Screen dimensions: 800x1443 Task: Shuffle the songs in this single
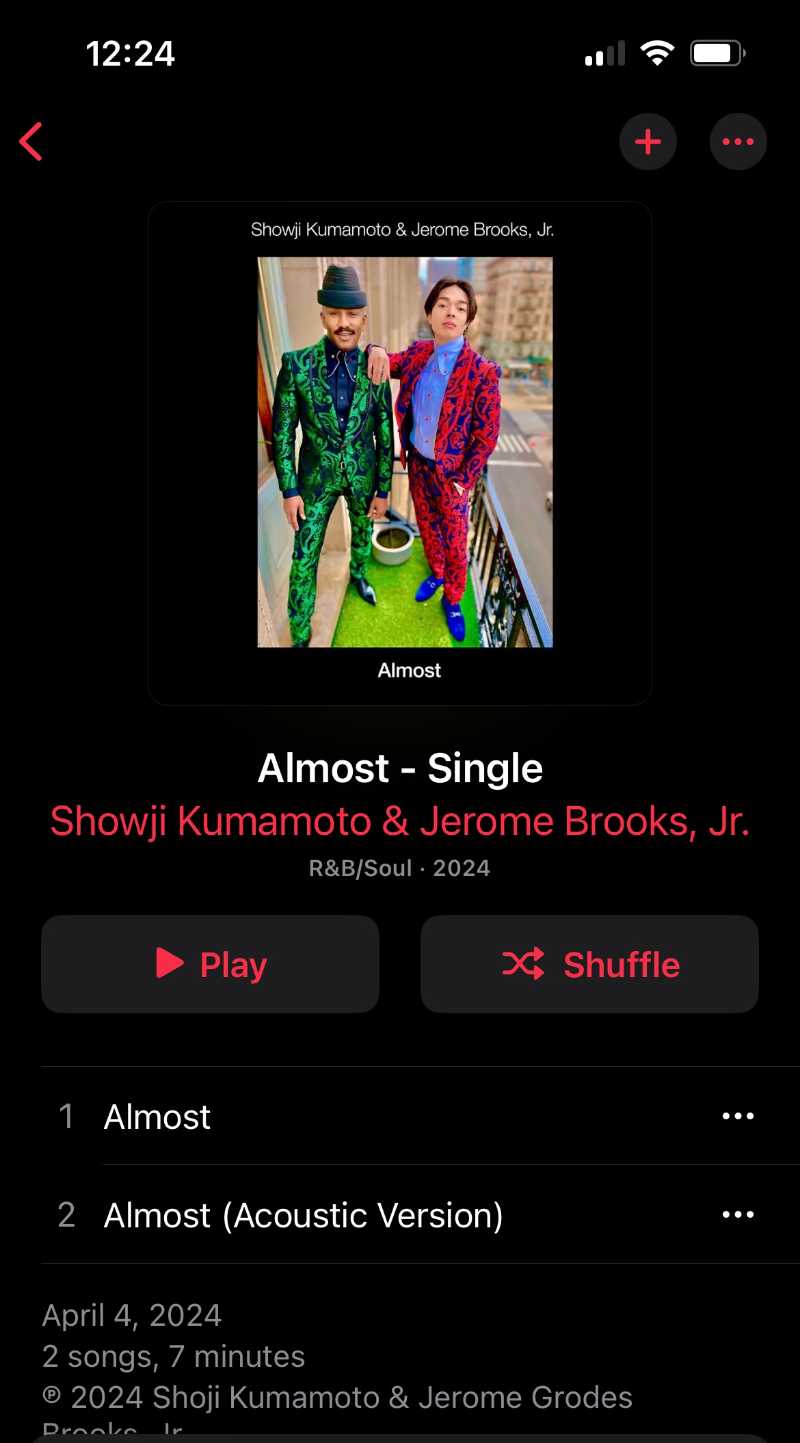click(x=589, y=964)
